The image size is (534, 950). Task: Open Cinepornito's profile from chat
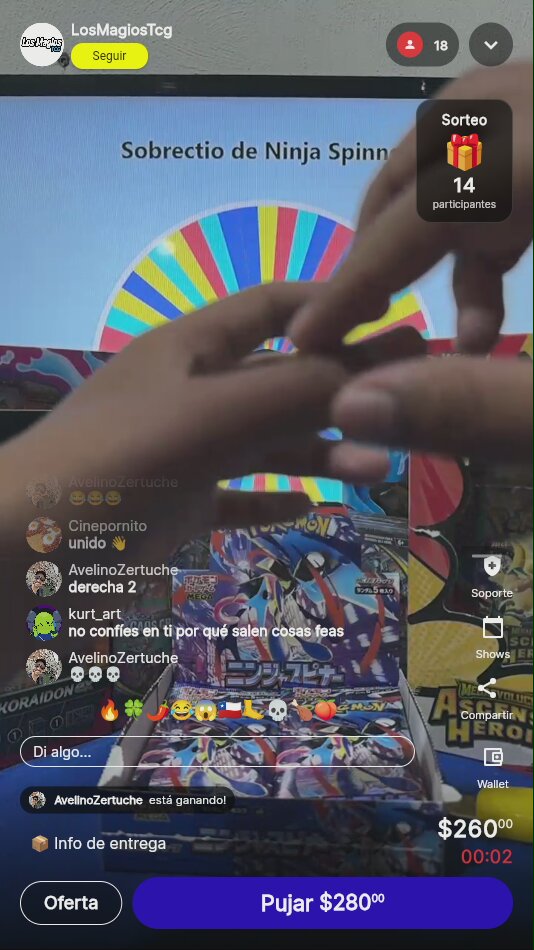tap(44, 535)
